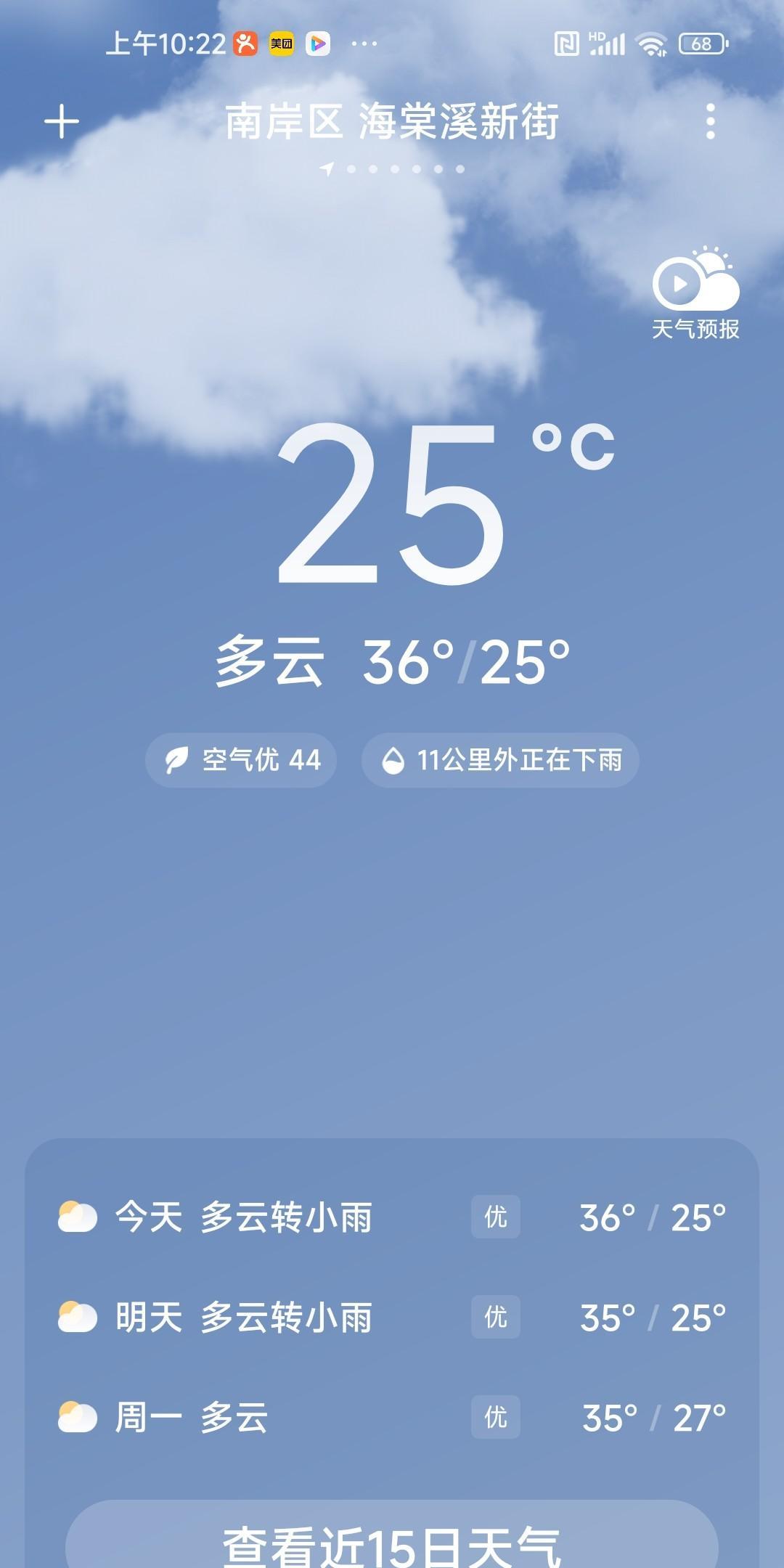Open the 南岸区 海棠溪新街 location title
The height and width of the screenshot is (1568, 784).
(392, 121)
